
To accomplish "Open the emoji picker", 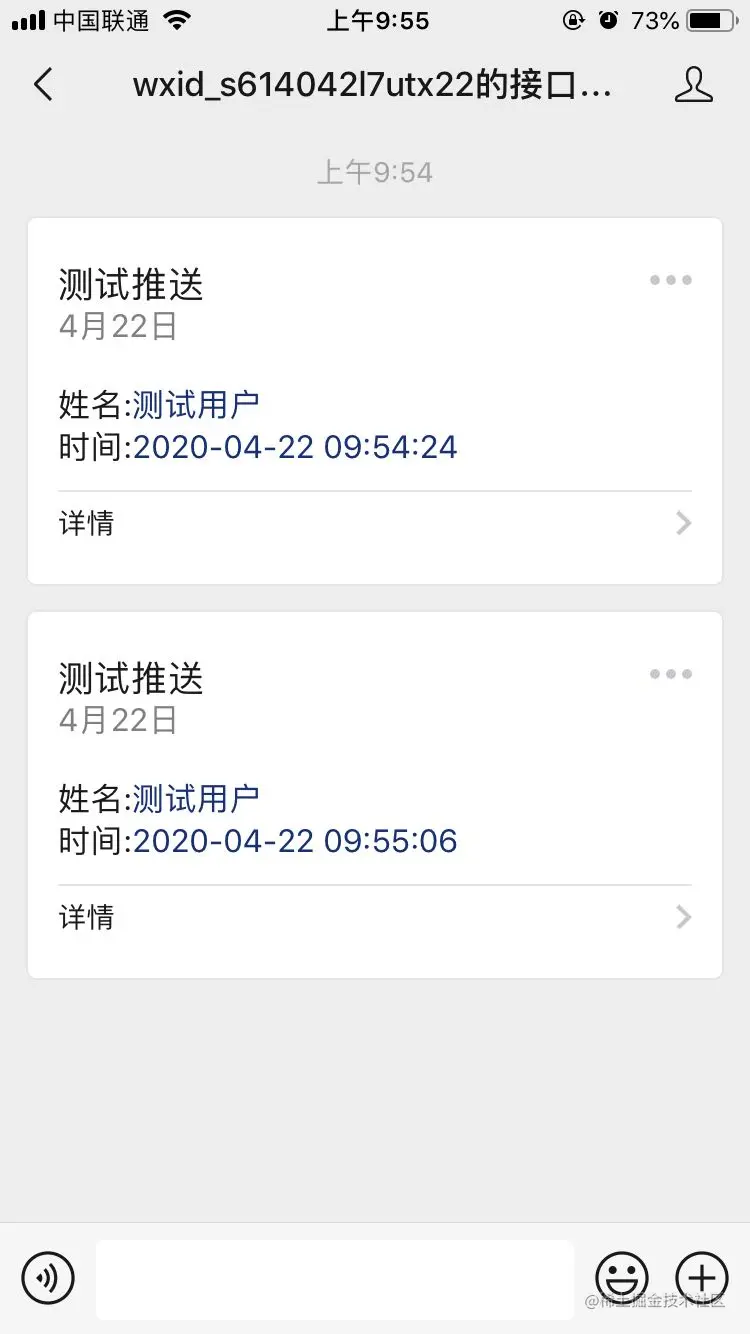I will click(x=622, y=1277).
